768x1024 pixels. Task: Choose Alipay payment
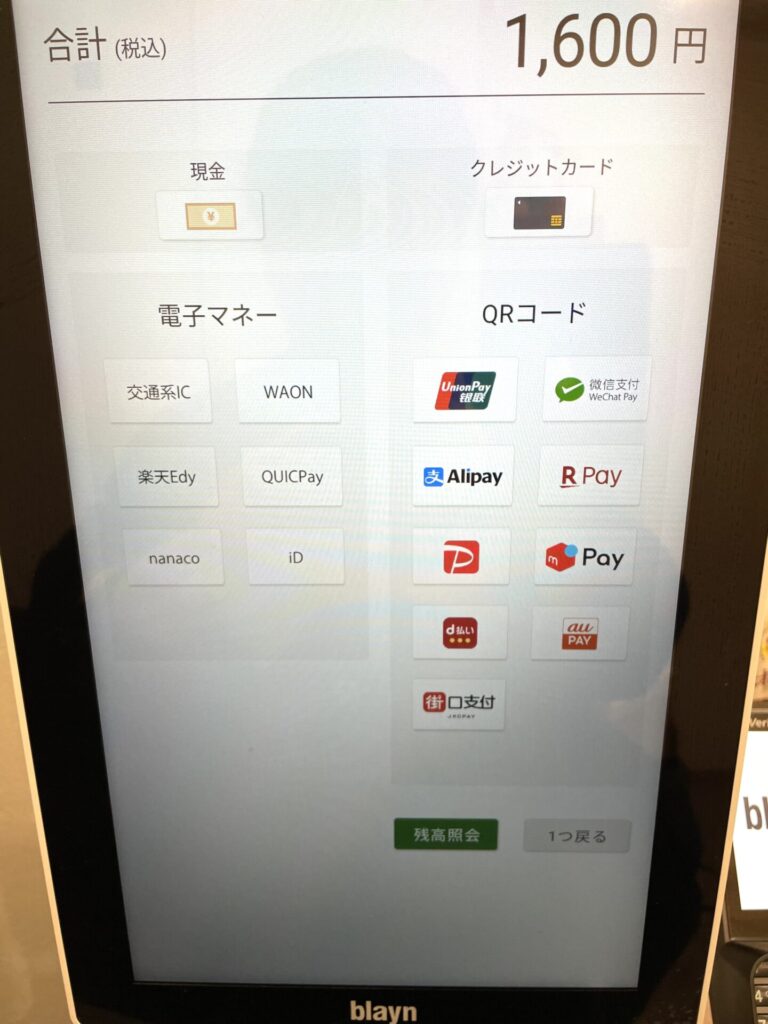point(463,476)
